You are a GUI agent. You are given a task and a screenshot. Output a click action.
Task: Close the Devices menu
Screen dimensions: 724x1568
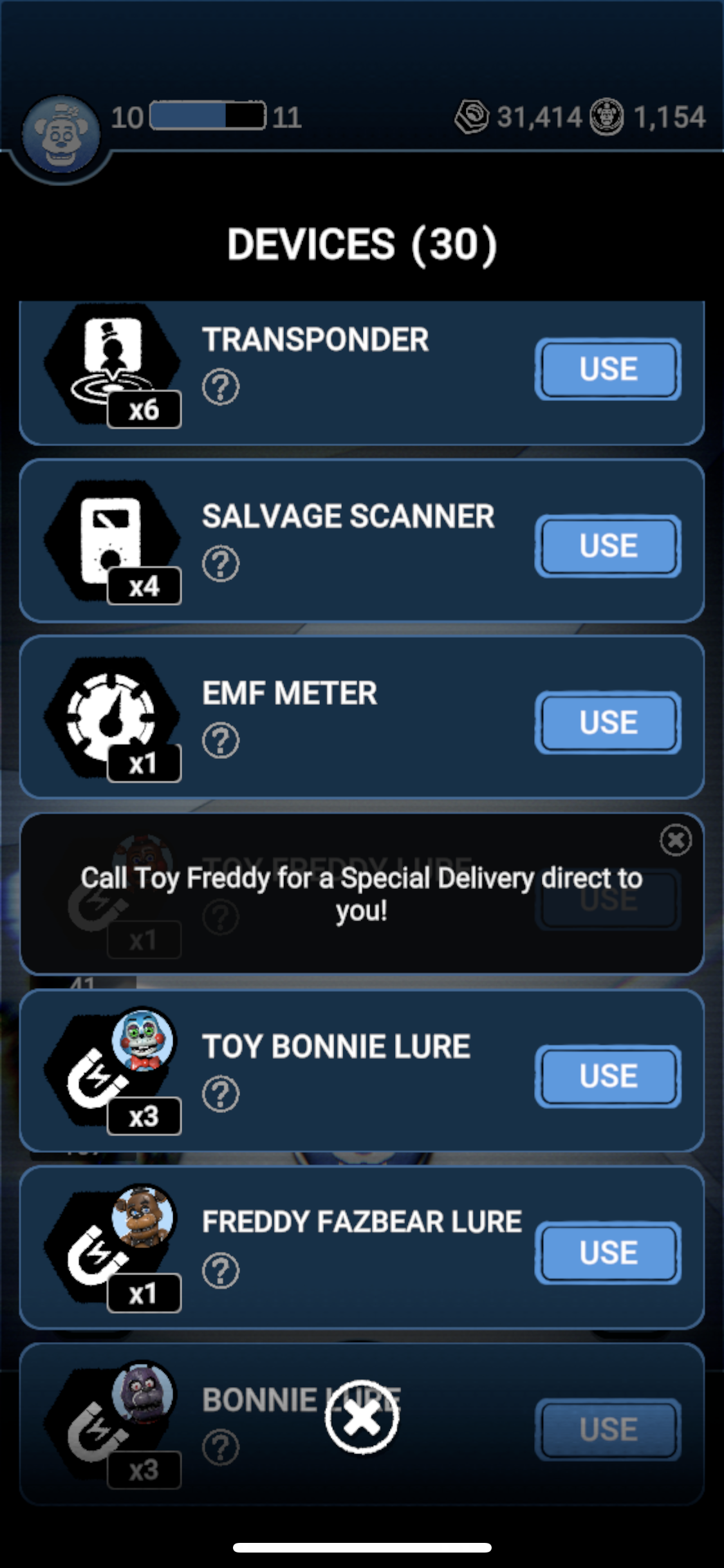(362, 1417)
